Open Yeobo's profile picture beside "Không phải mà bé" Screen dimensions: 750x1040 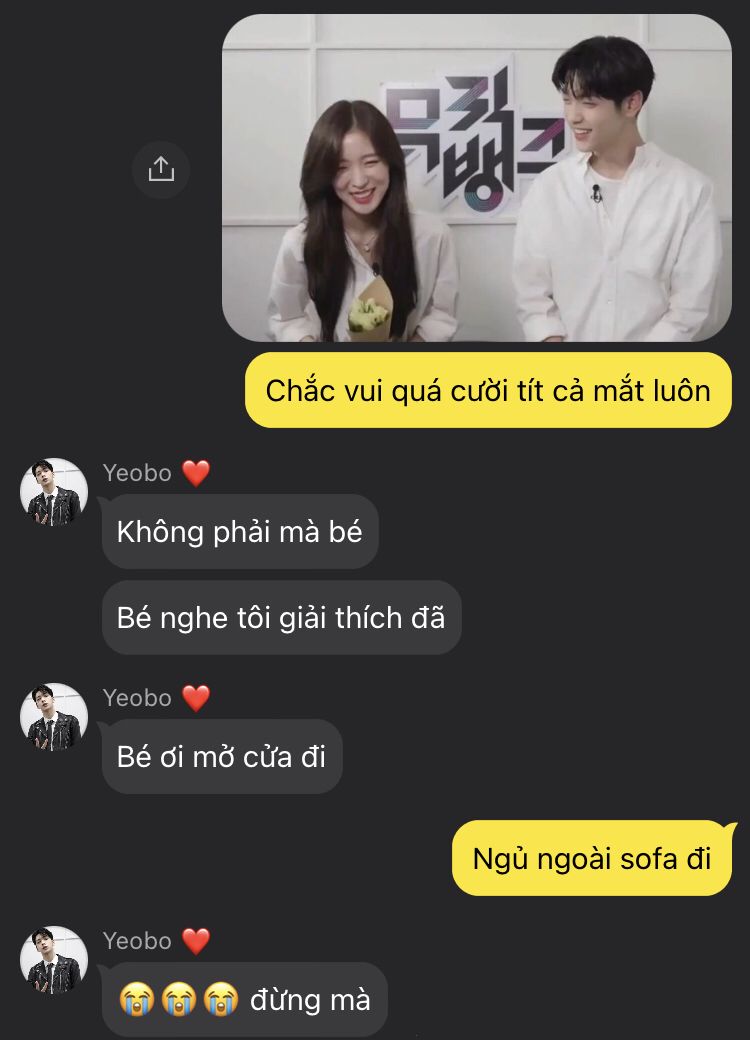(54, 491)
